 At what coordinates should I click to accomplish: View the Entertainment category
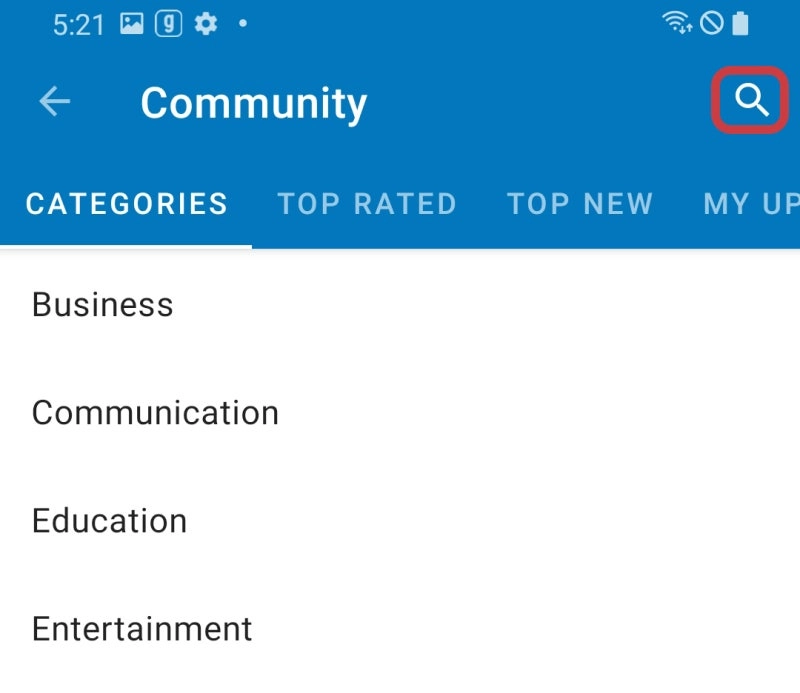[400, 629]
